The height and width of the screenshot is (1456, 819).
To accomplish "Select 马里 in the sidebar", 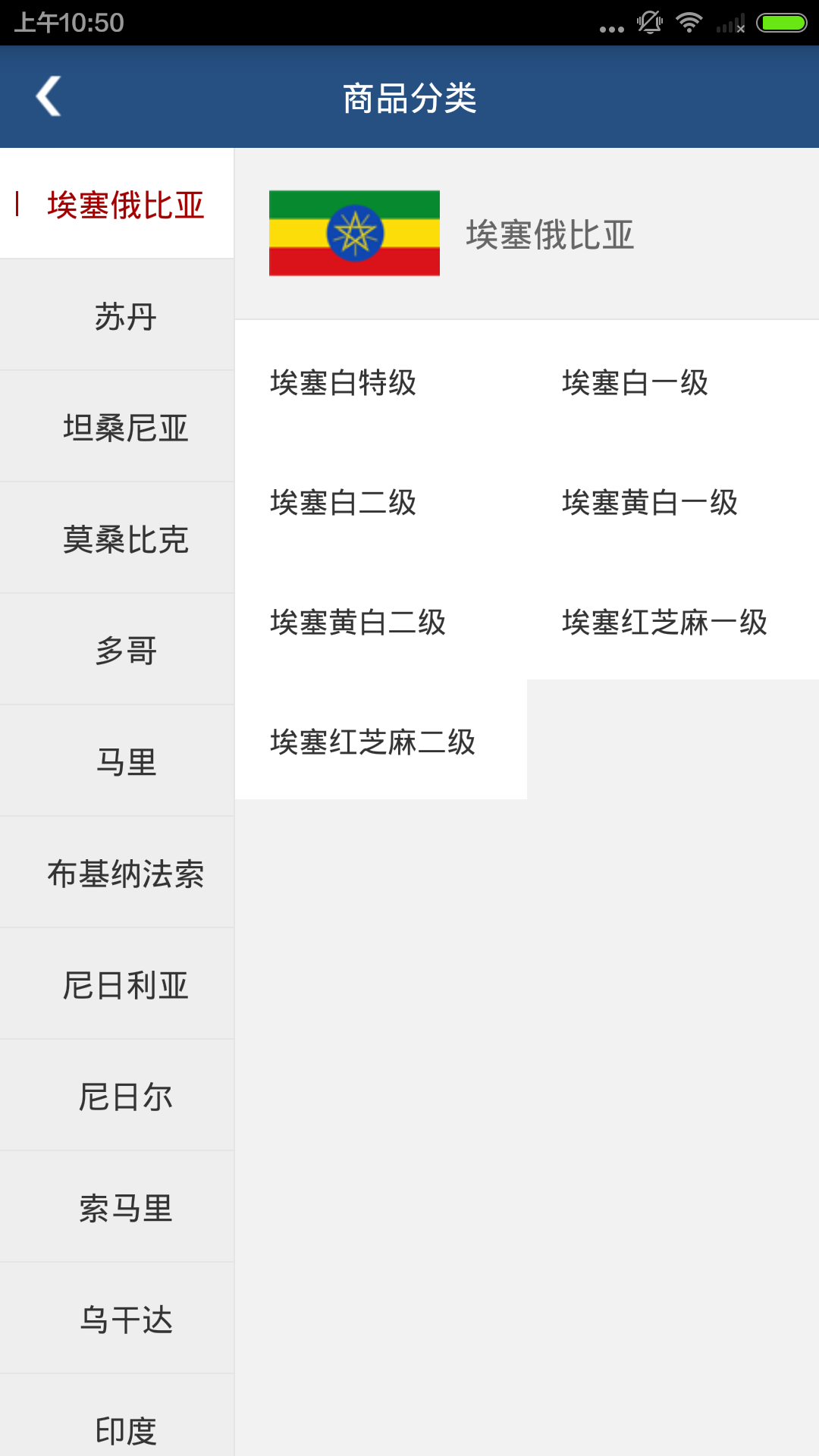I will (117, 761).
